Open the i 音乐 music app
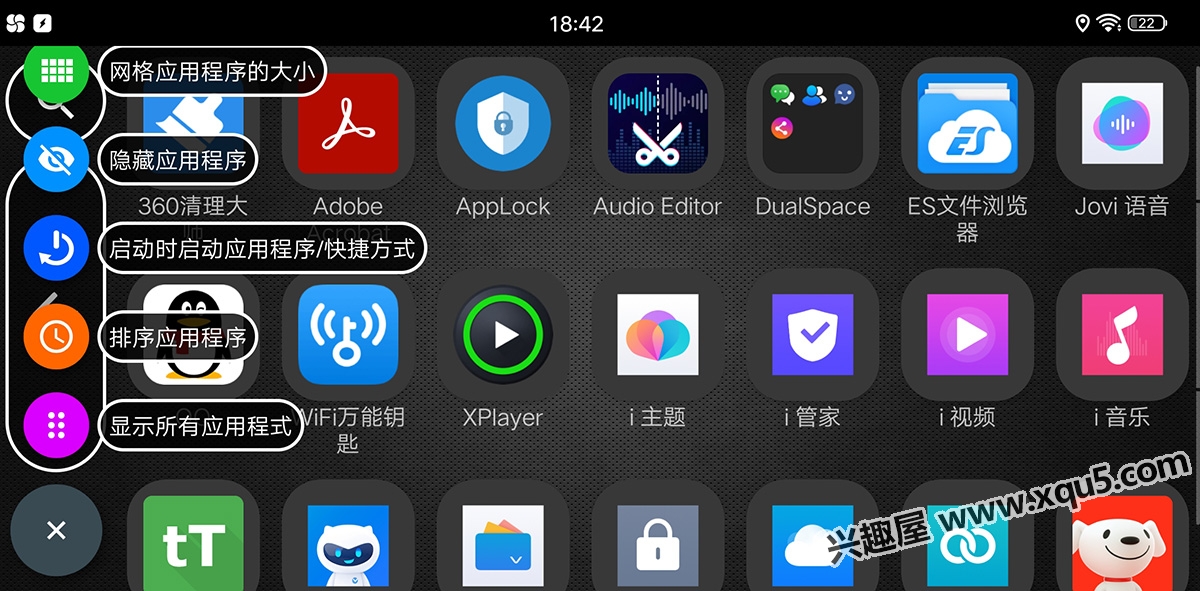The height and width of the screenshot is (591, 1200). (x=1122, y=335)
